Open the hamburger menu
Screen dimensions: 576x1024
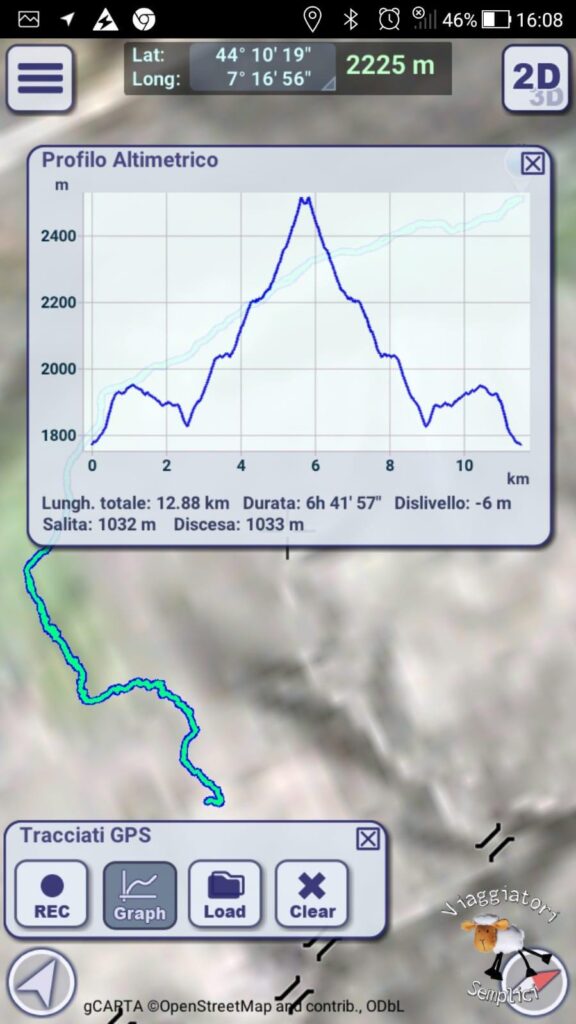click(x=40, y=78)
